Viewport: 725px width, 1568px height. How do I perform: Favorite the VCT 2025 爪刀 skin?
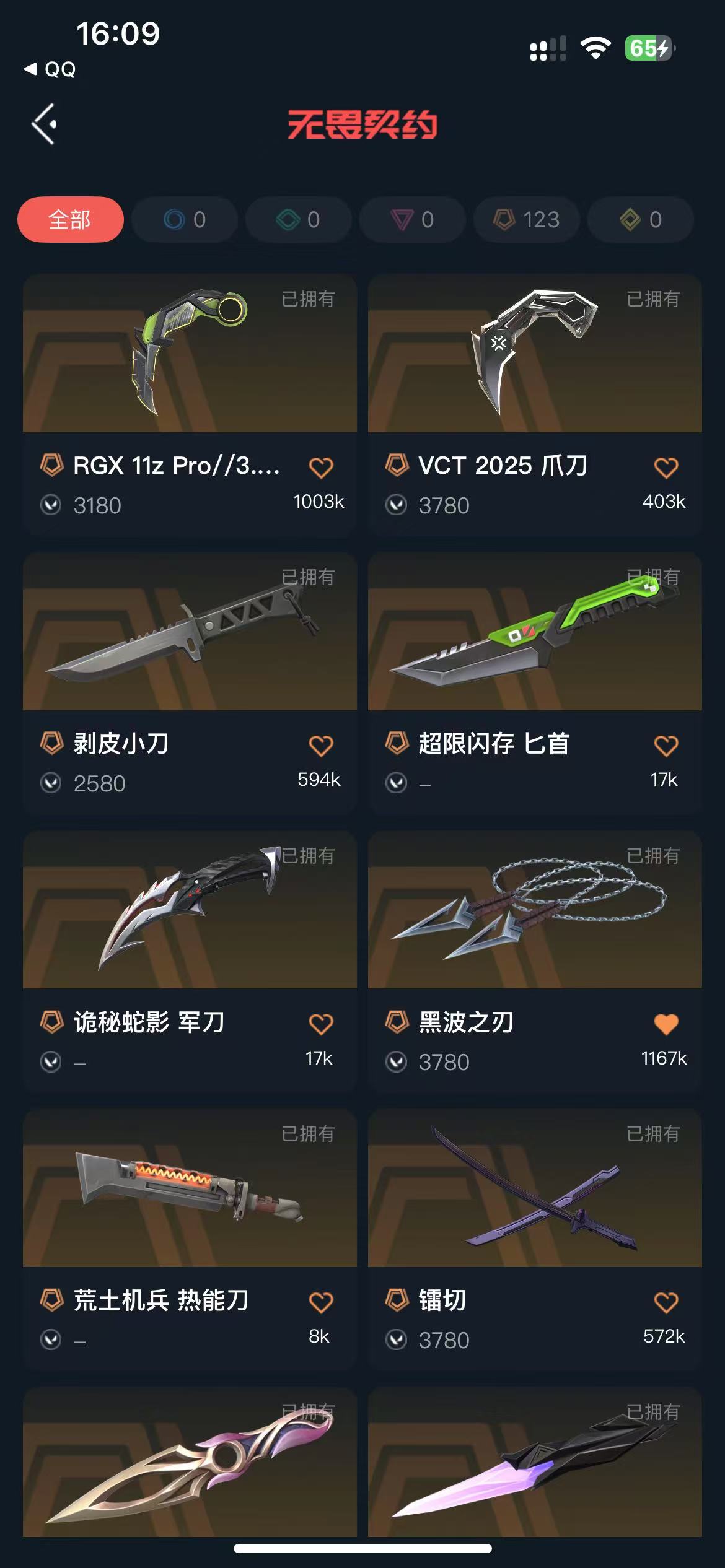[666, 468]
